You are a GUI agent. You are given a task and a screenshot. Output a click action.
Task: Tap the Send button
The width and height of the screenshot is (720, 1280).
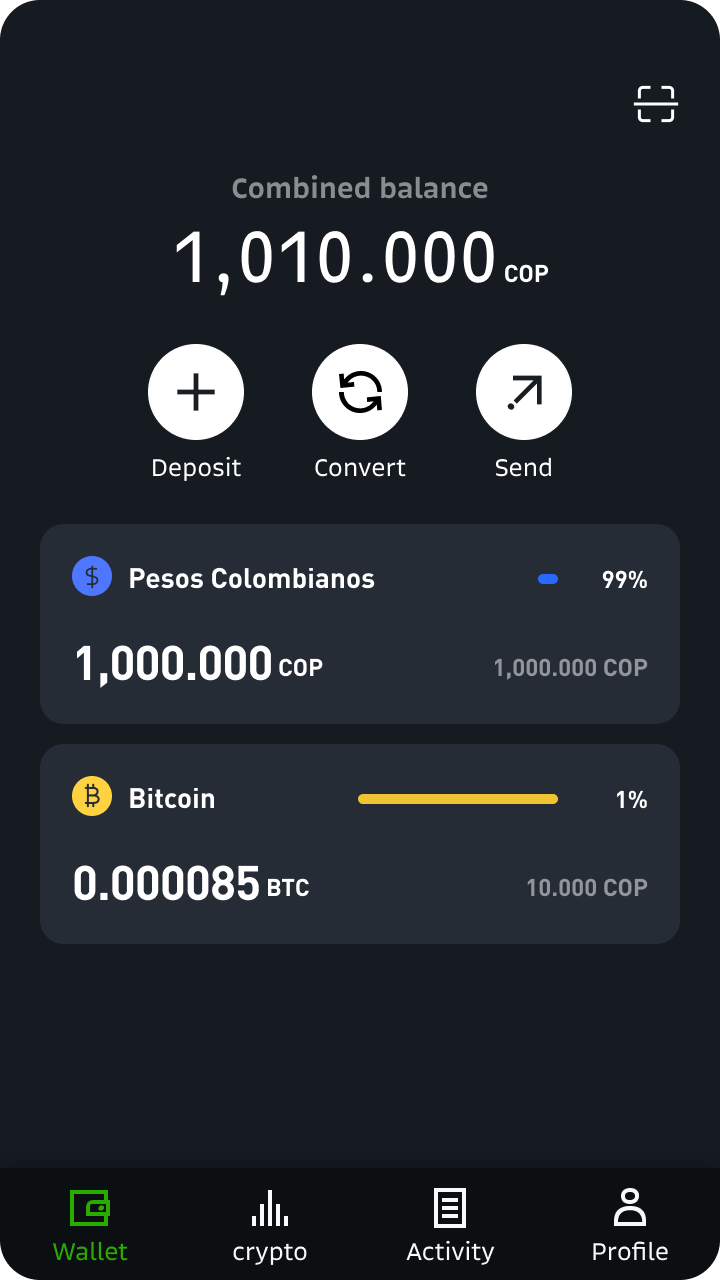[523, 410]
